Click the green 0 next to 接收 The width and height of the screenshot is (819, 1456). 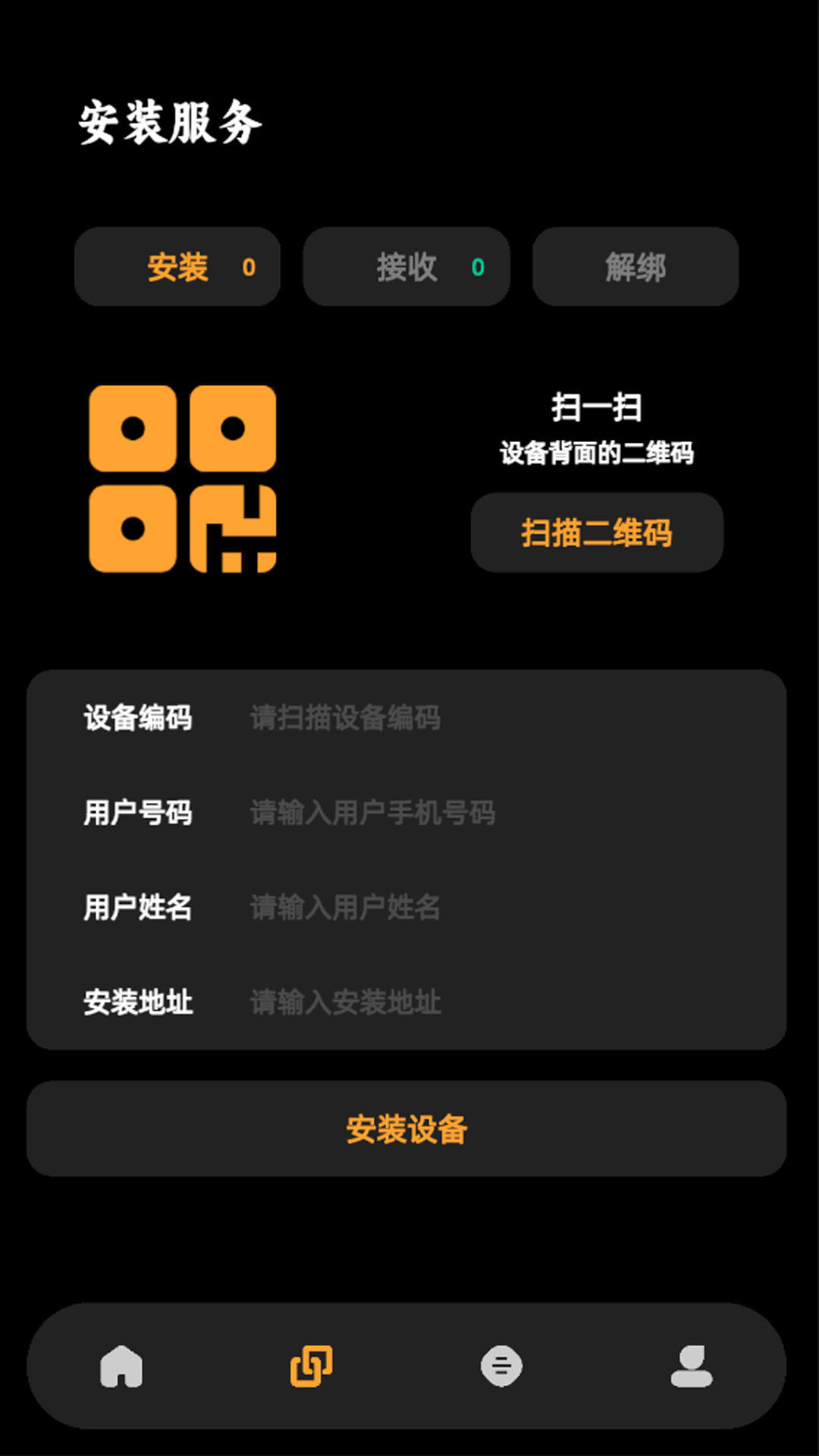(x=476, y=267)
